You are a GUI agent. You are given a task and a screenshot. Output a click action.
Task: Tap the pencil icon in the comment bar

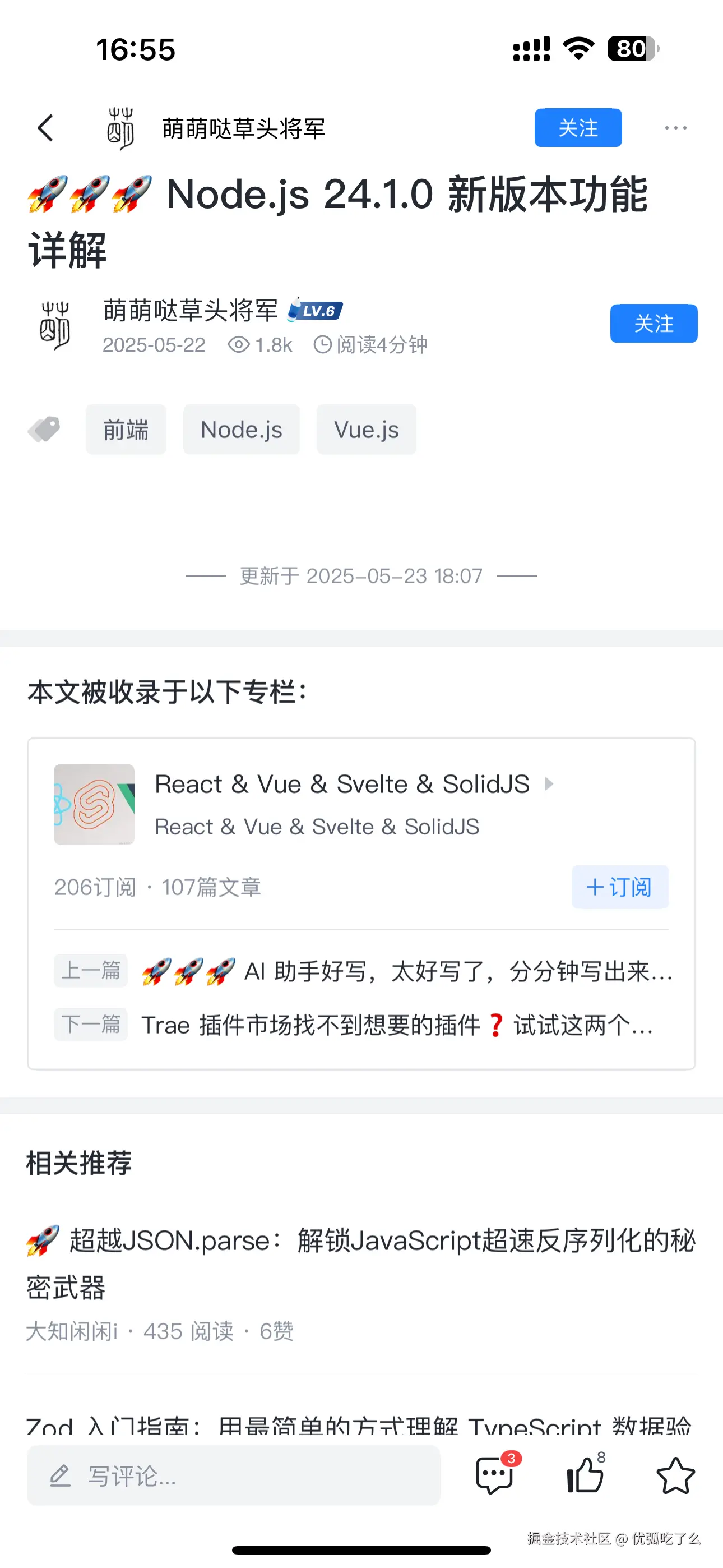[x=61, y=1476]
